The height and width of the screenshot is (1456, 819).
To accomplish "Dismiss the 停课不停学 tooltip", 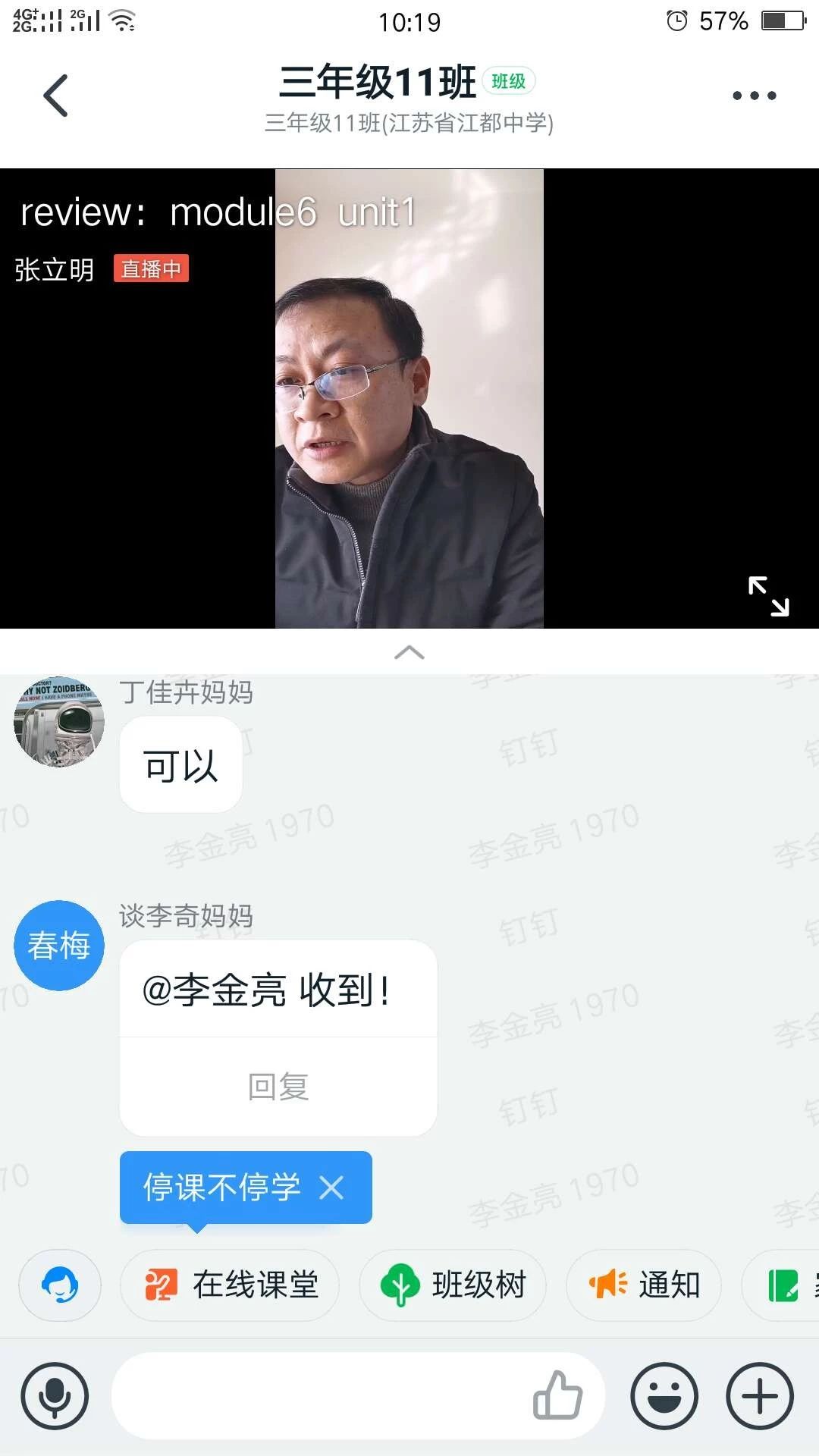I will (332, 1188).
